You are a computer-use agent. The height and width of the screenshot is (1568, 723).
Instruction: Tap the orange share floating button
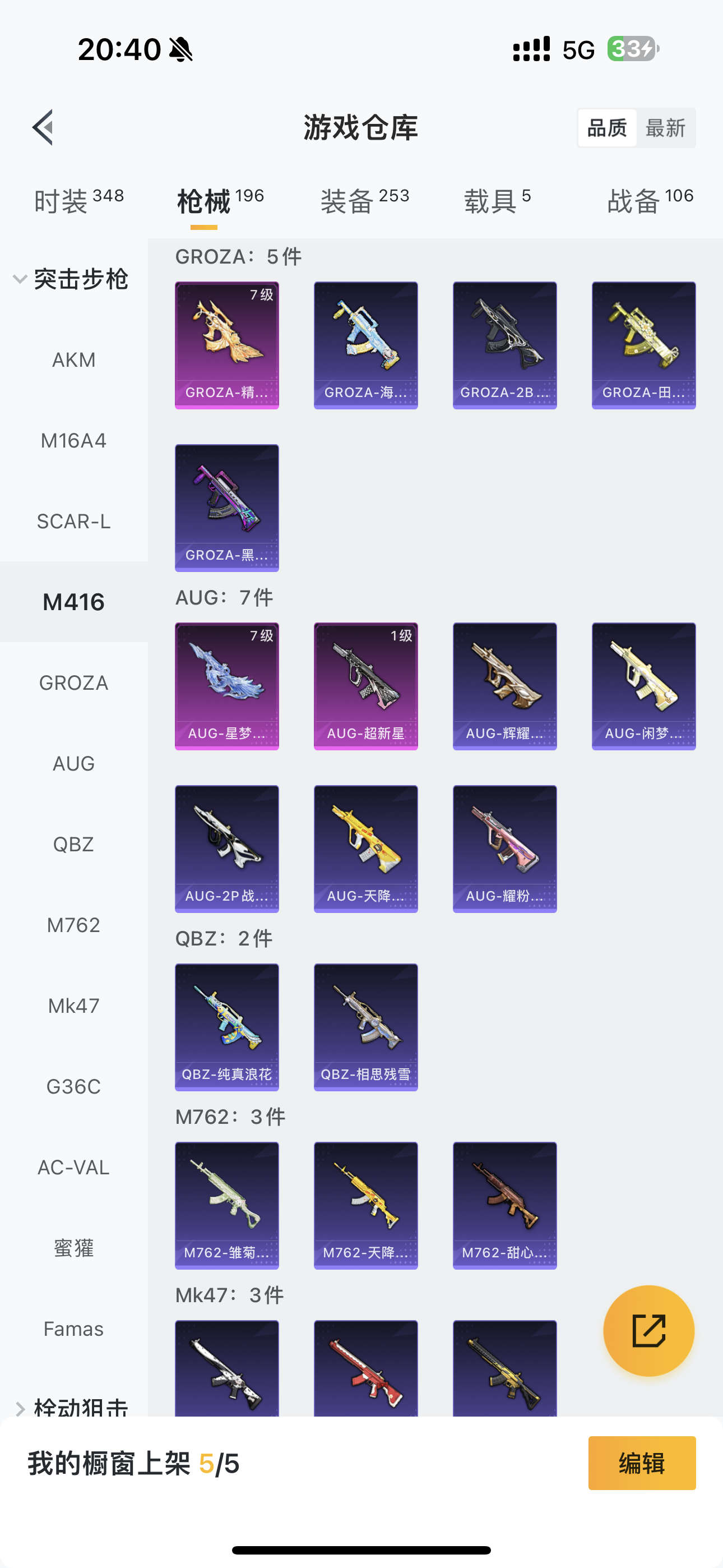tap(649, 1331)
